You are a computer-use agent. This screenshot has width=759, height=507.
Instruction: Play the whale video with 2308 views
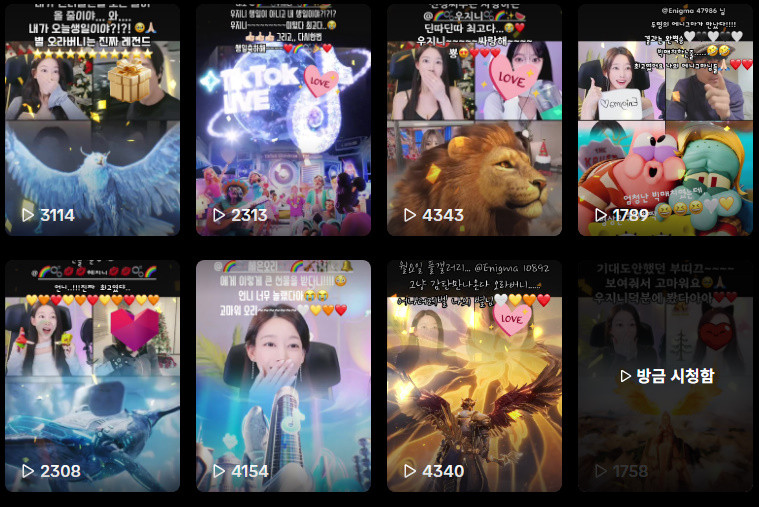point(92,375)
